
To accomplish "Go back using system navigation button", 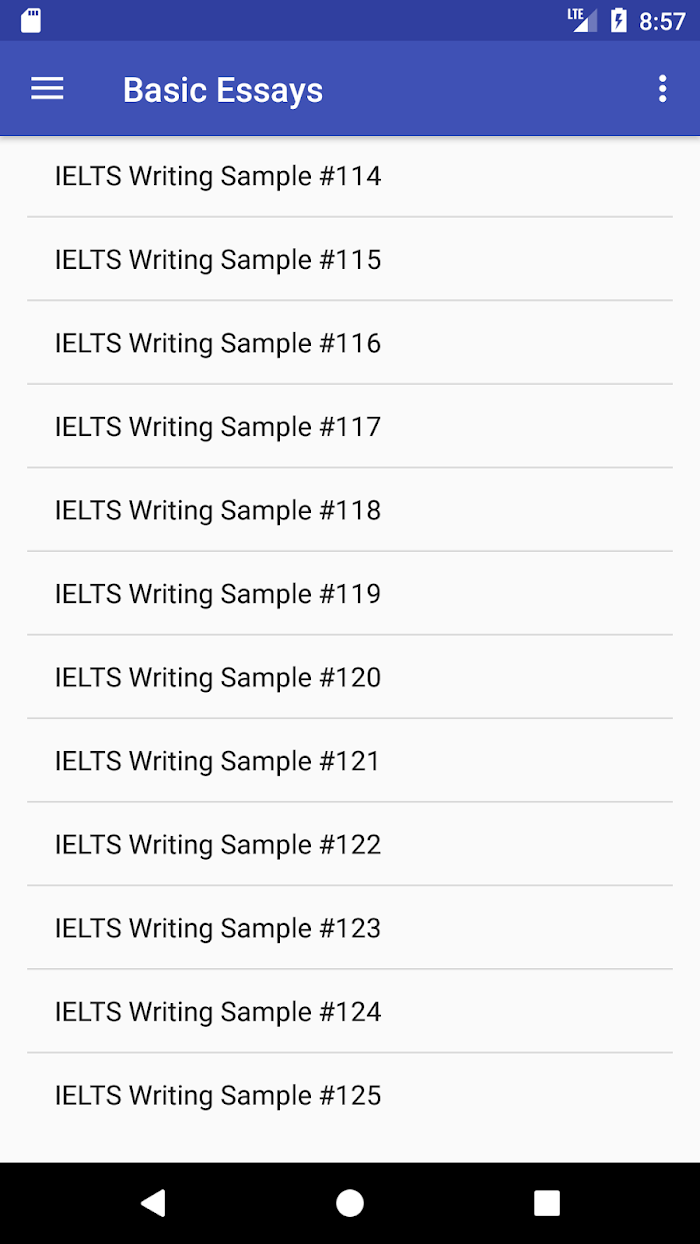I will pos(153,1203).
